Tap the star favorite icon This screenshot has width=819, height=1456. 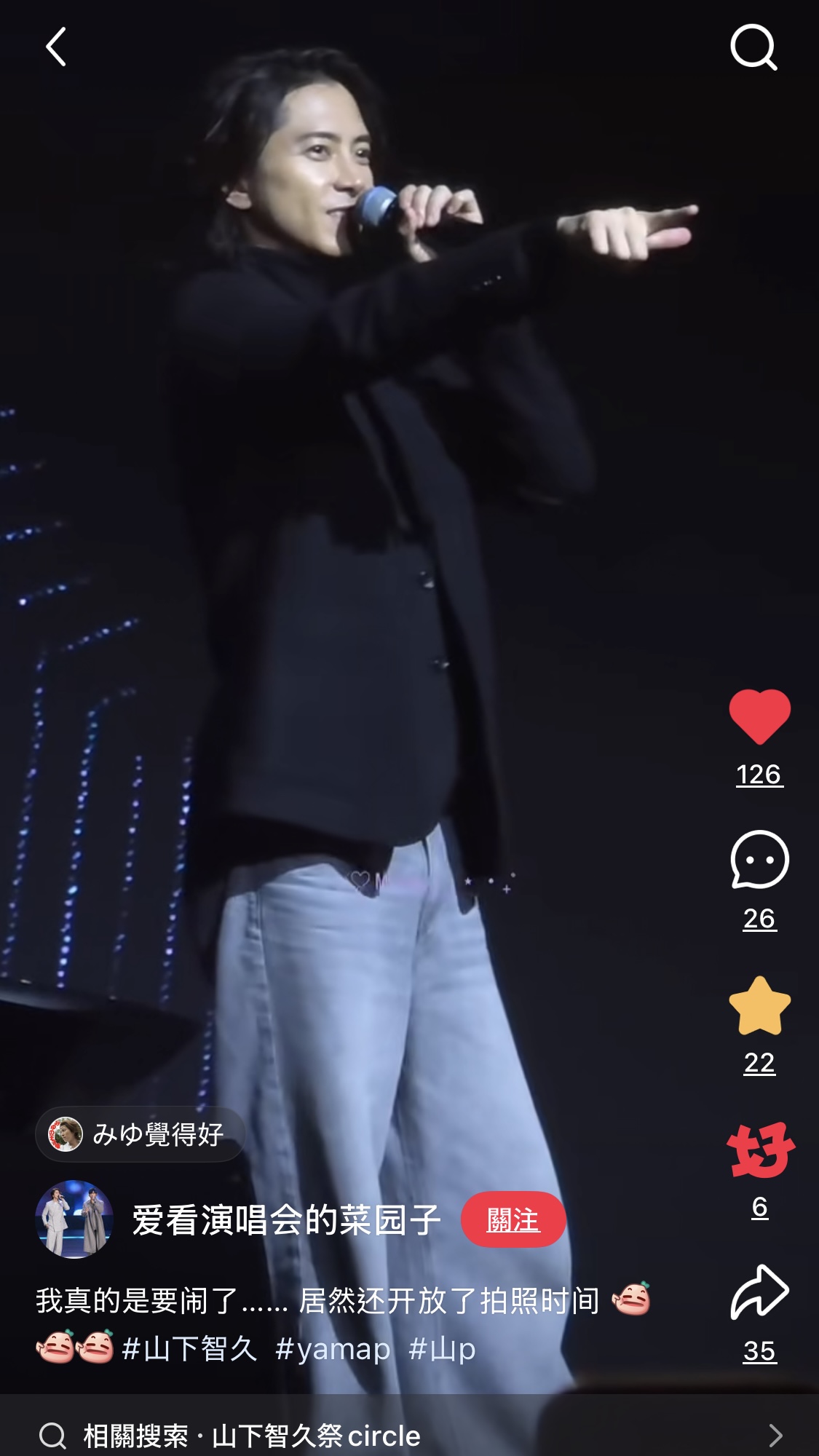click(759, 1006)
